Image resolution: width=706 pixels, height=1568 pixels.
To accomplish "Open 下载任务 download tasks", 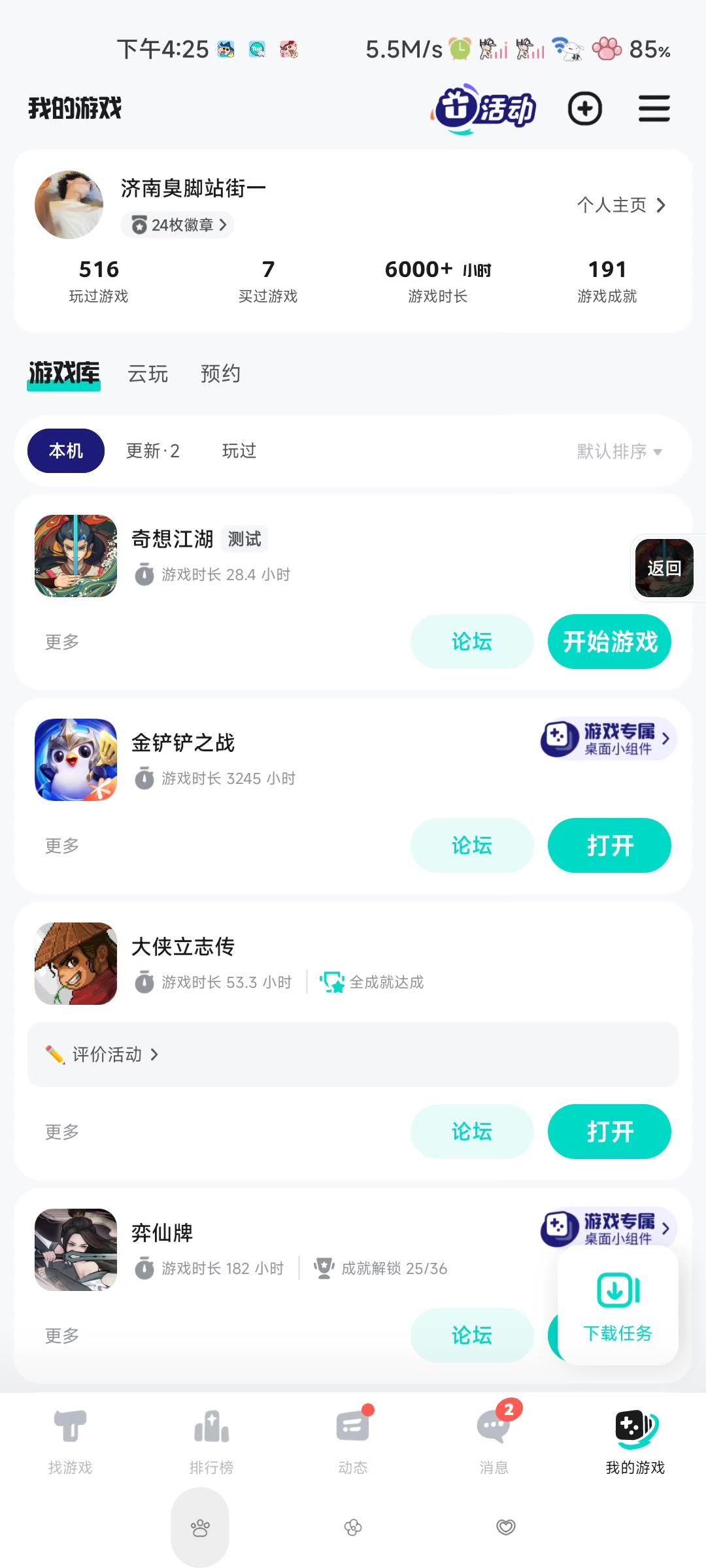I will pyautogui.click(x=618, y=1305).
